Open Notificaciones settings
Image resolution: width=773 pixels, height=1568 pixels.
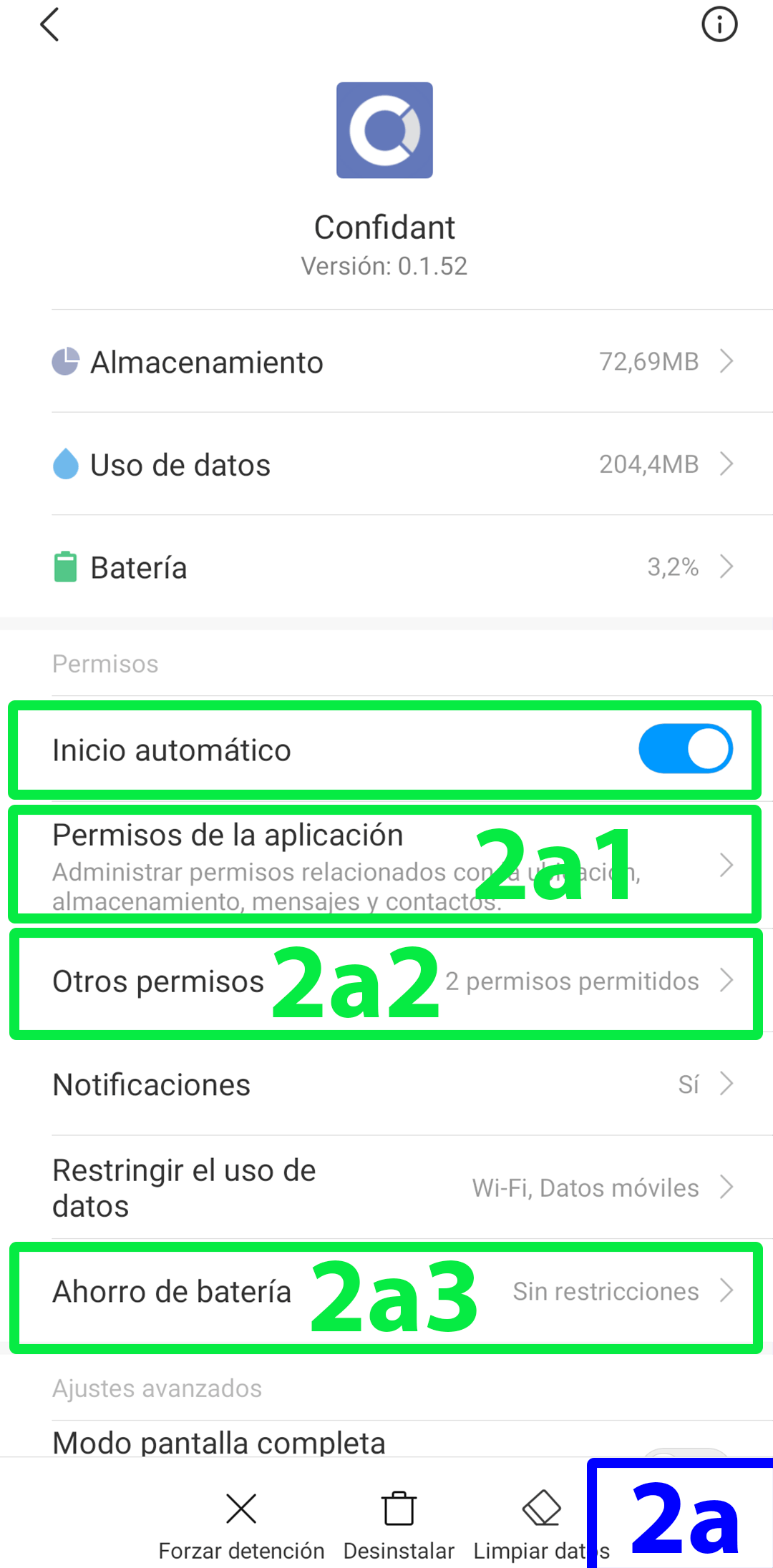tap(386, 1084)
